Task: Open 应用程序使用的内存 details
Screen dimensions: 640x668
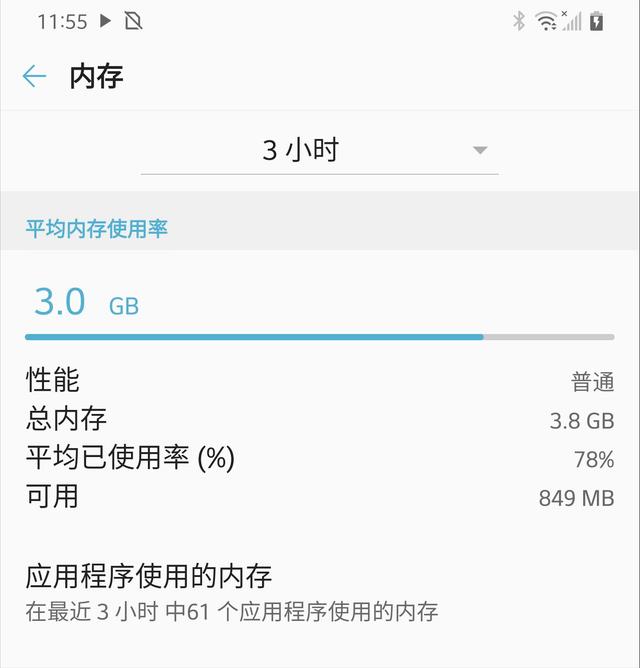Action: click(320, 593)
